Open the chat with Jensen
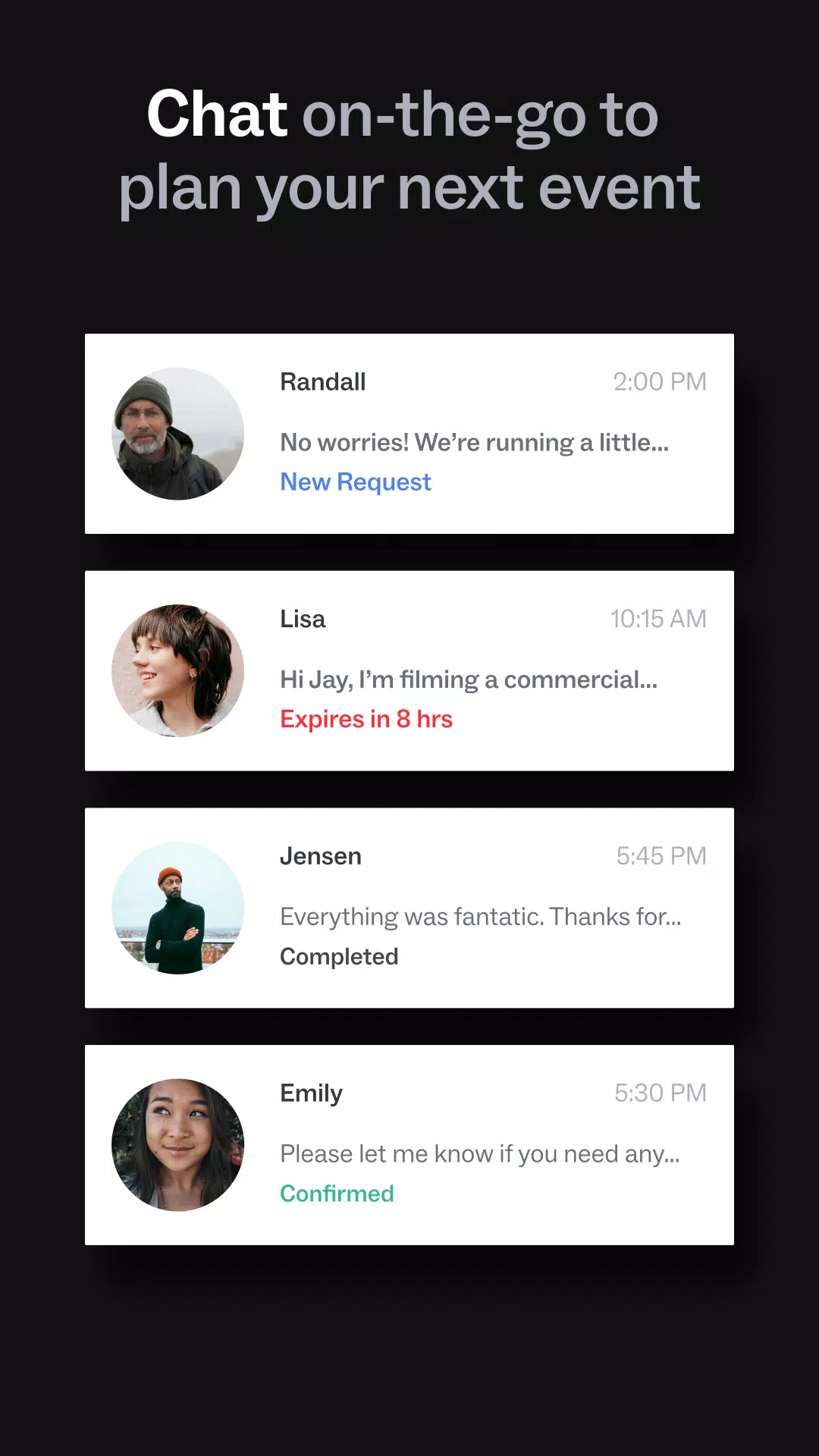 point(409,907)
